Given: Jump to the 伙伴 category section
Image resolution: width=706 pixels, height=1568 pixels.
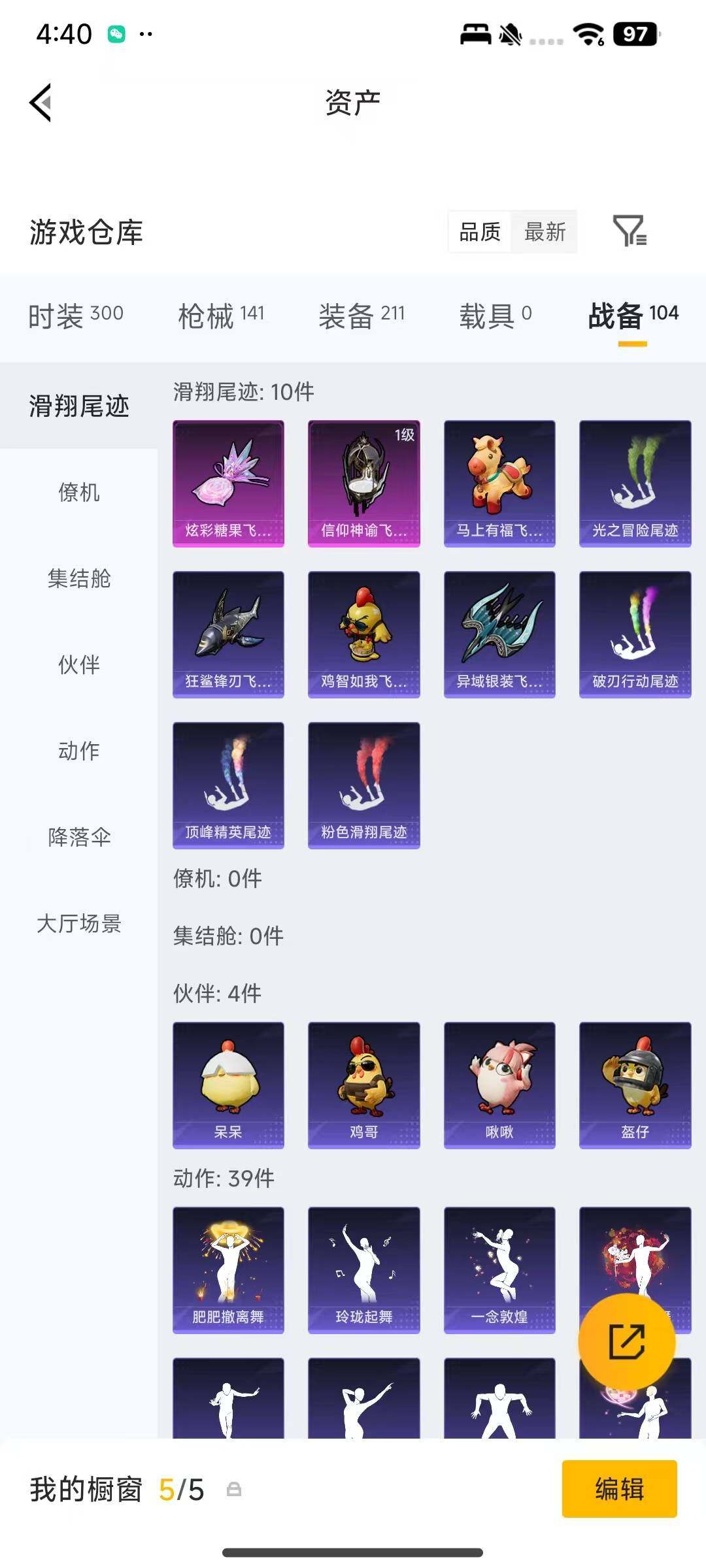Looking at the screenshot, I should click(x=78, y=666).
